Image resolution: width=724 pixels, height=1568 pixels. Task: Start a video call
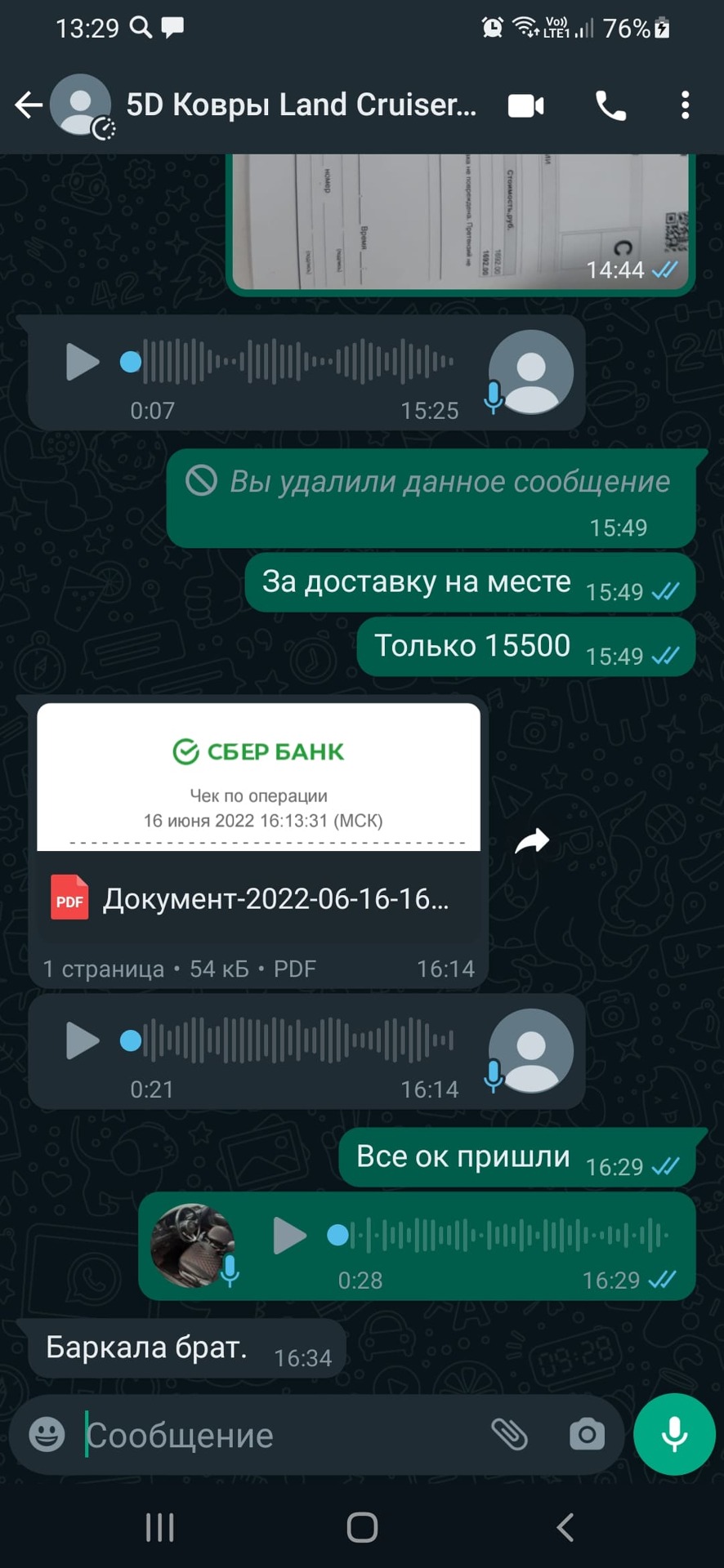(525, 106)
